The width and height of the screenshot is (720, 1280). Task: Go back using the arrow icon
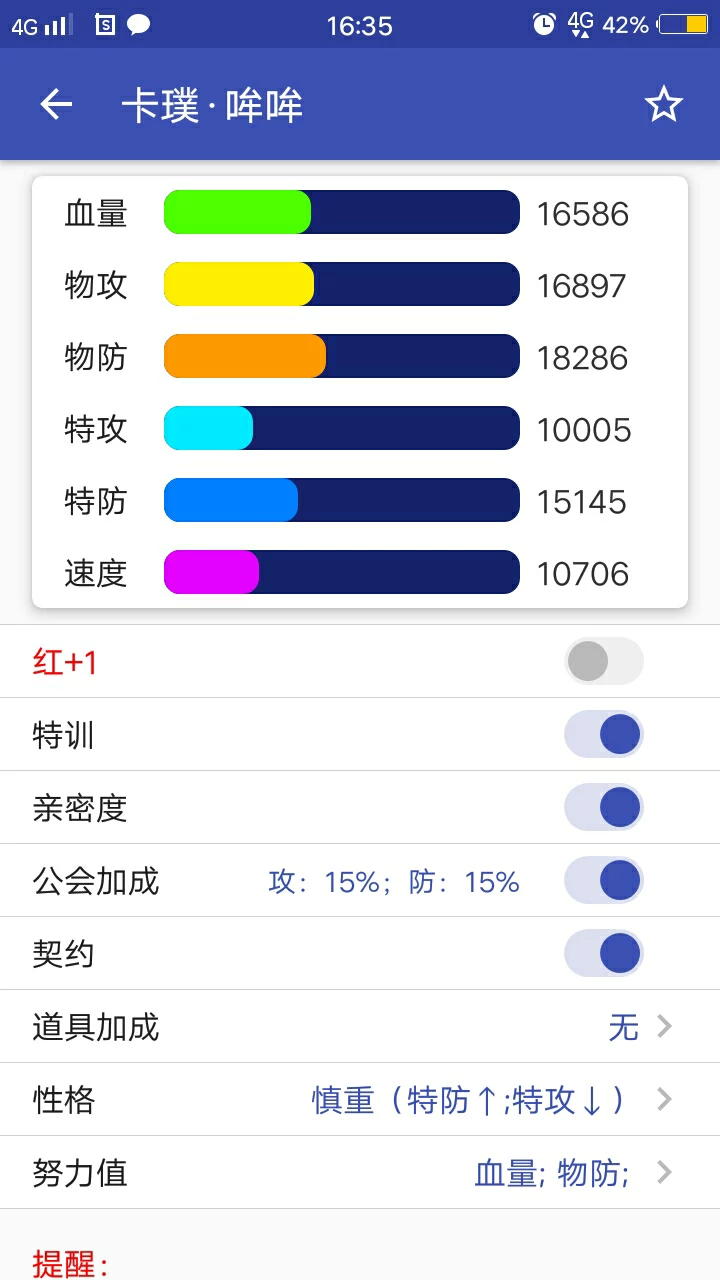[x=56, y=105]
